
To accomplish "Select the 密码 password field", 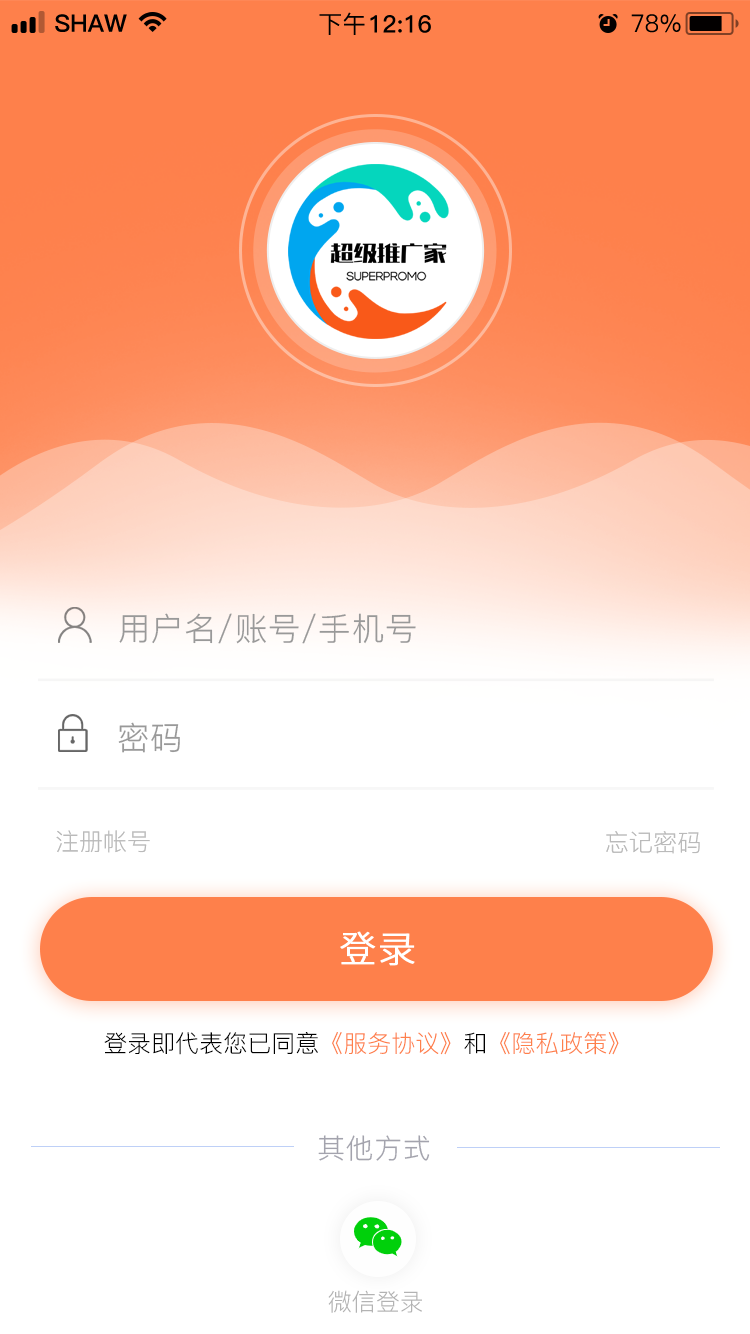I will pos(400,738).
